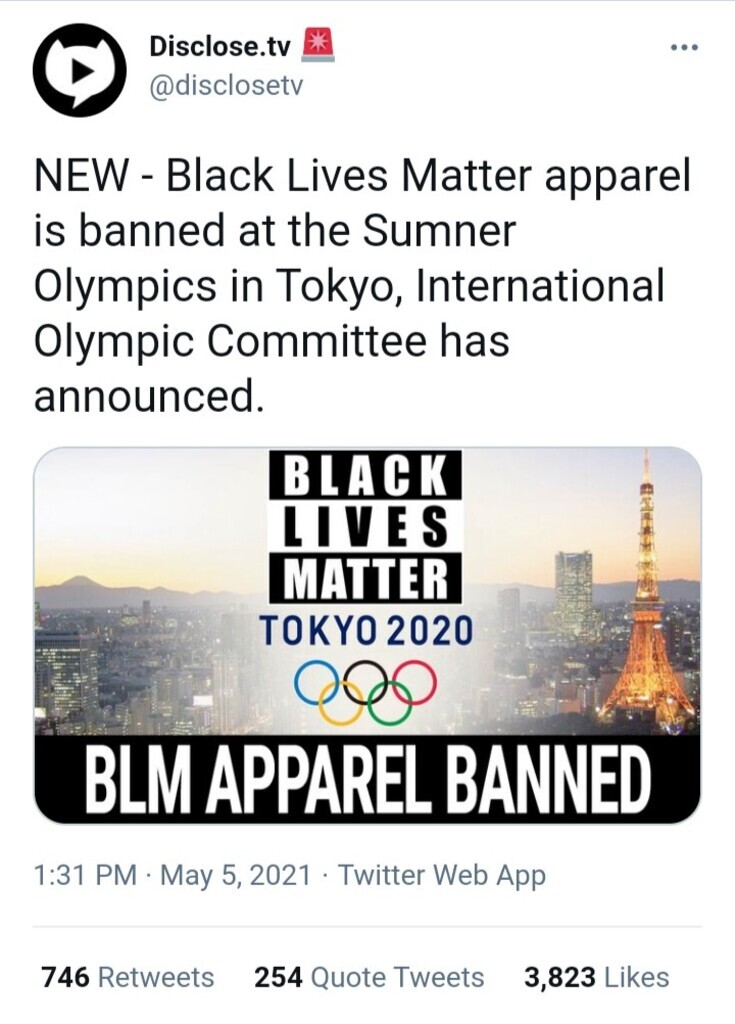View the 254 Quote Tweets
The image size is (735, 1024).
(369, 977)
